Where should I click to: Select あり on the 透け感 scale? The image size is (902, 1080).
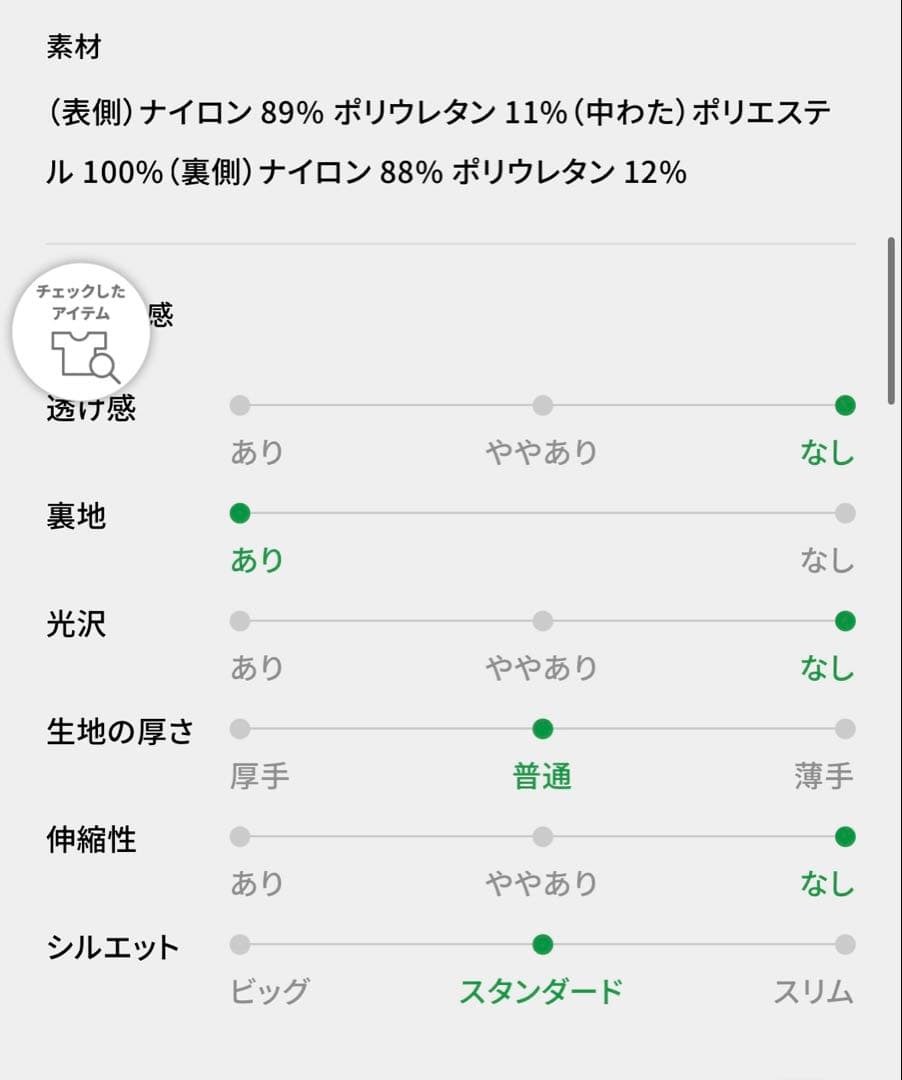(x=240, y=406)
